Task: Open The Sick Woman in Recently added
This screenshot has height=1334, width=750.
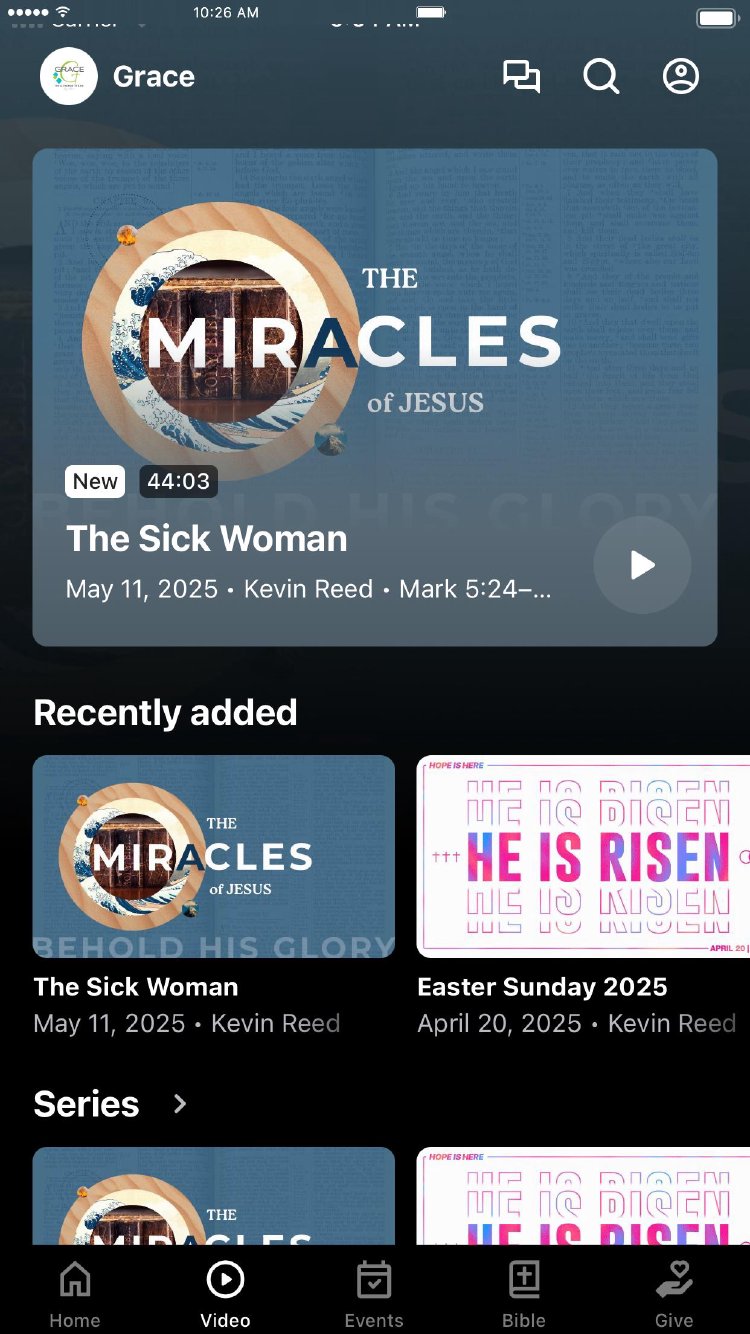Action: pos(214,856)
